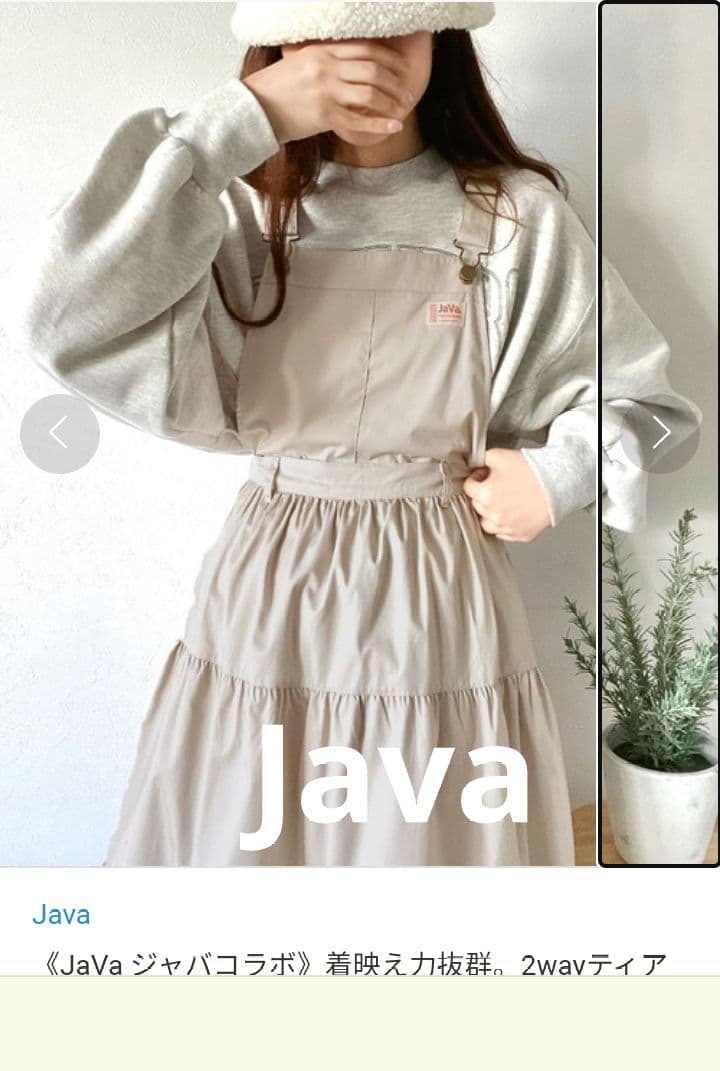Viewport: 720px width, 1071px height.
Task: Open the 《JaVa ジャバコラボ》 product title link
Action: (x=360, y=957)
